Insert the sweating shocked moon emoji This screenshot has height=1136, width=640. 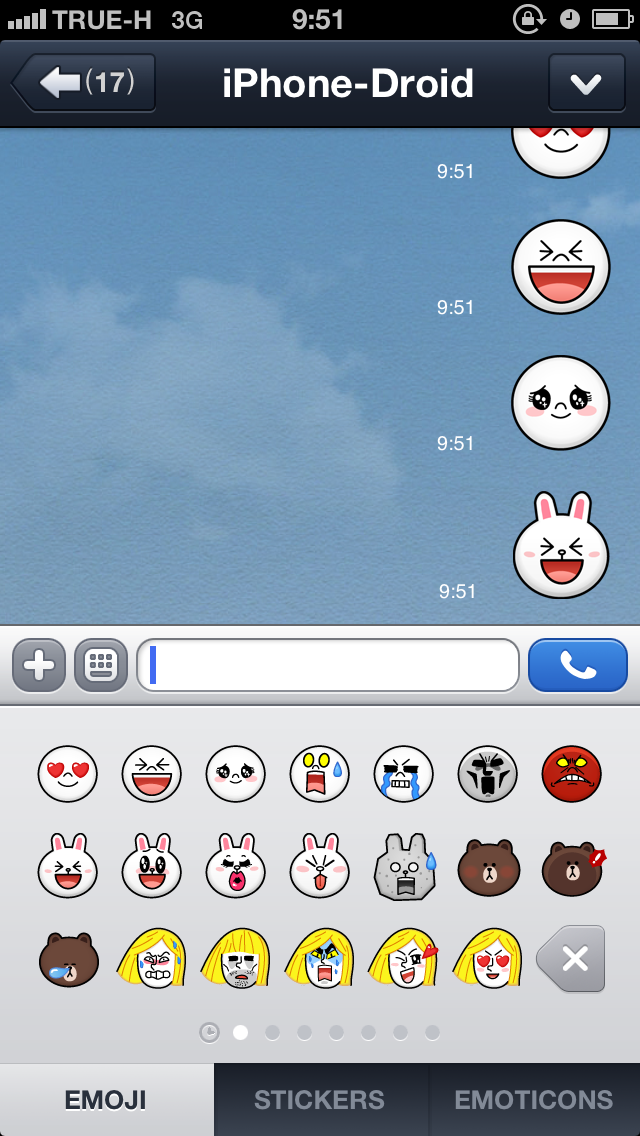coord(320,773)
